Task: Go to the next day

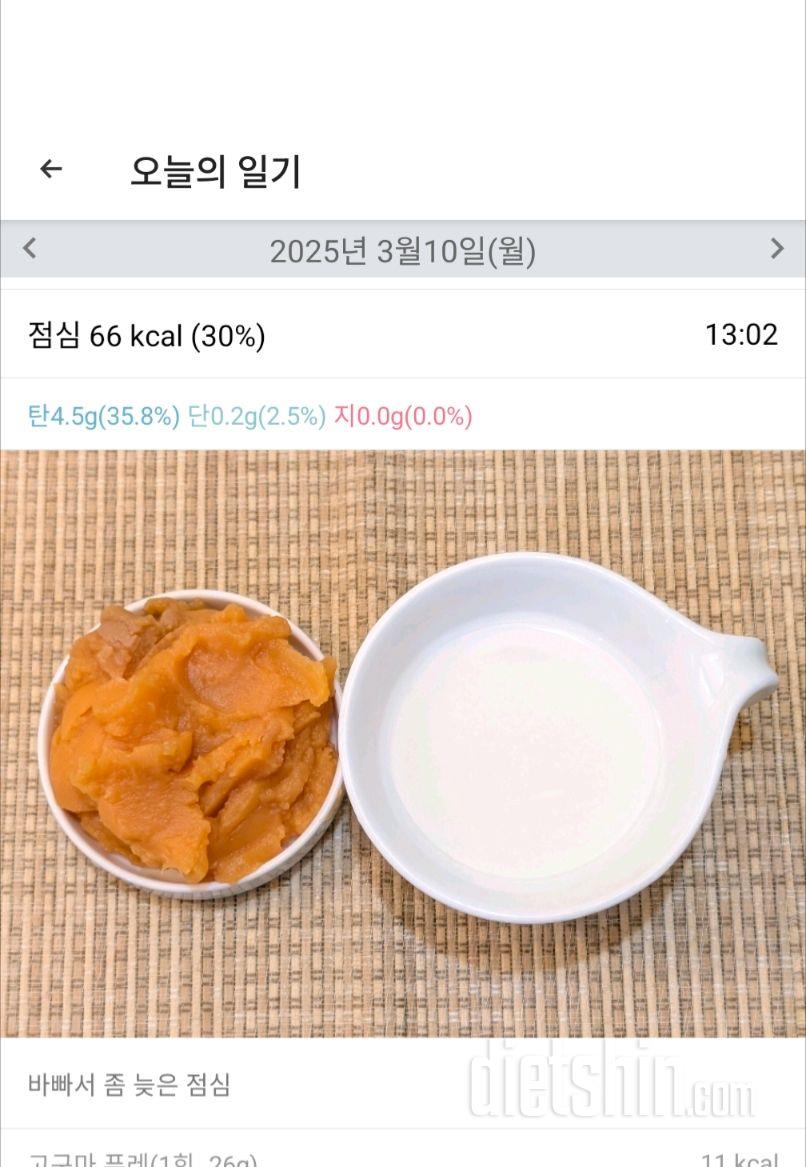Action: (776, 249)
